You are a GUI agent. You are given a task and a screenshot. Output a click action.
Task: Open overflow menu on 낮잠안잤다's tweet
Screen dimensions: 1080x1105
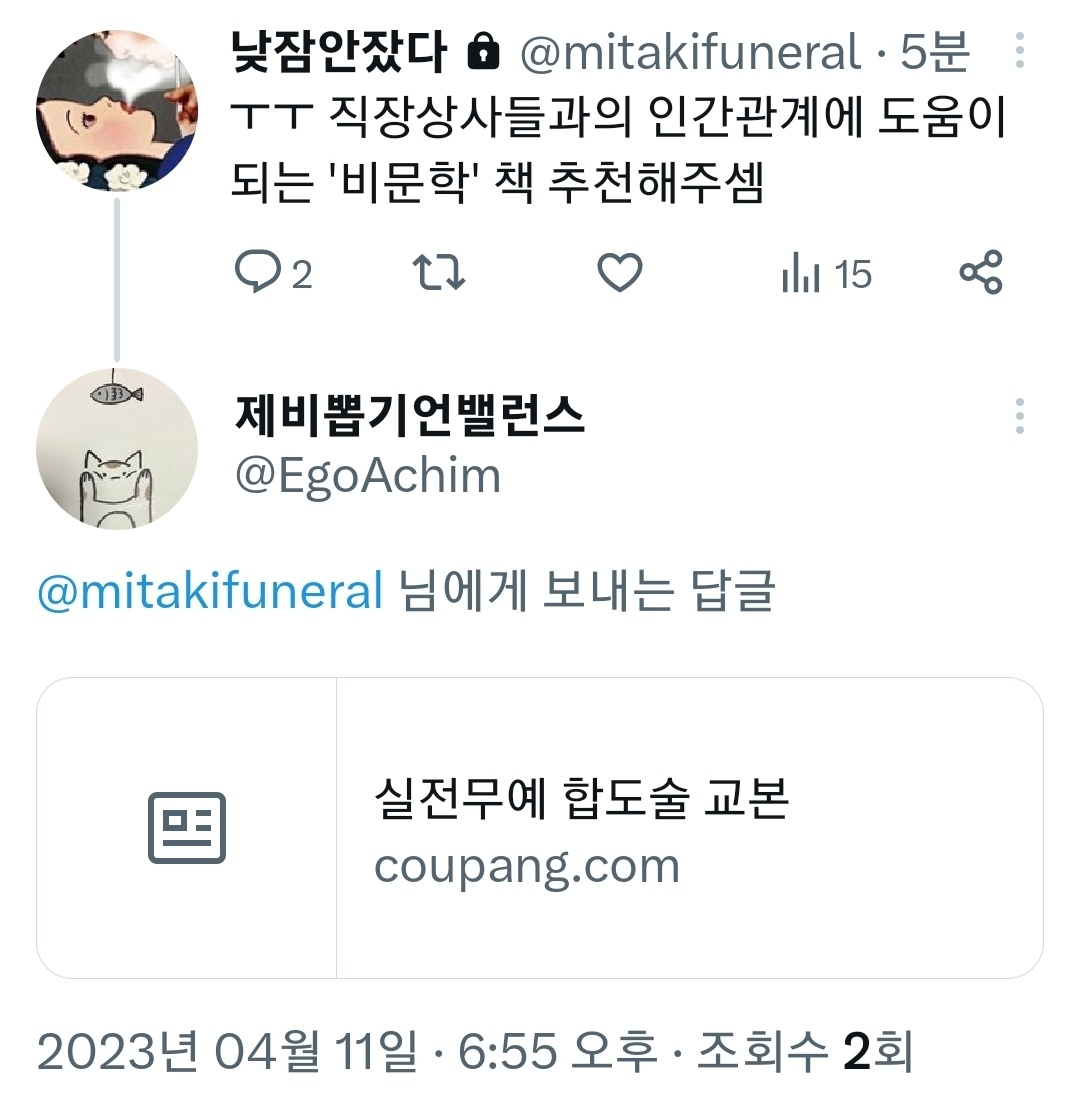point(1019,50)
